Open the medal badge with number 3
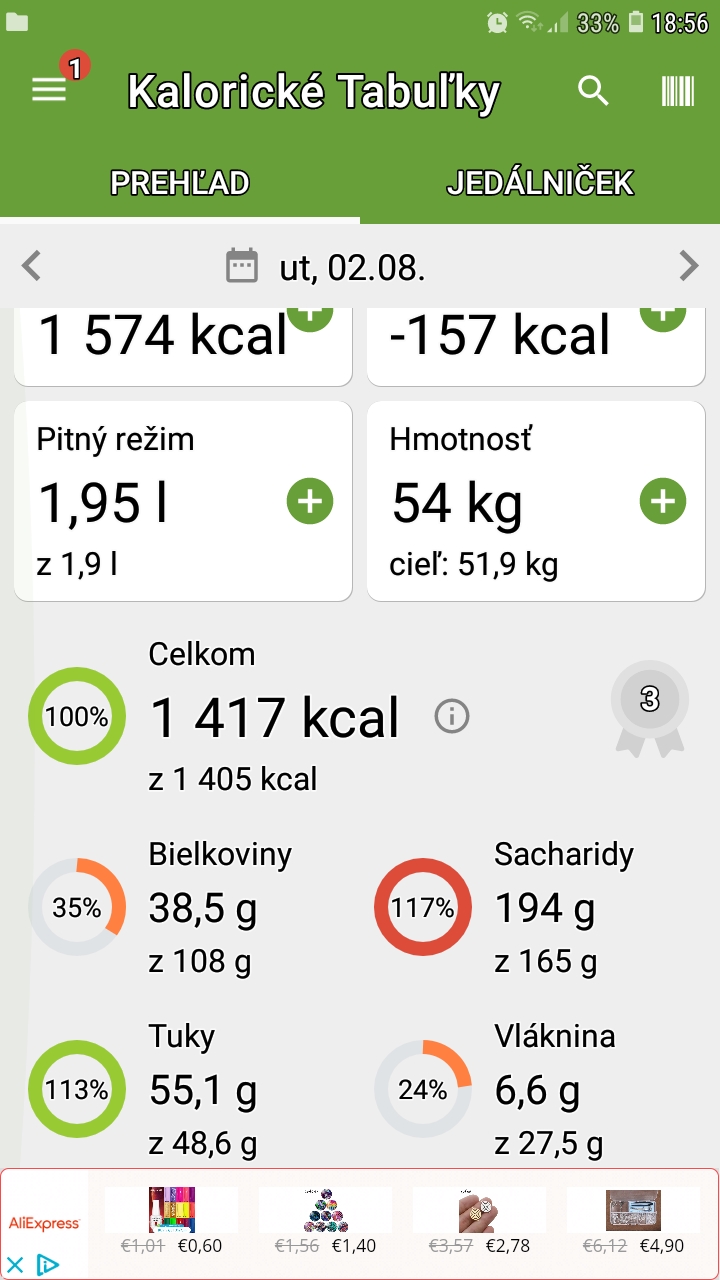Image resolution: width=720 pixels, height=1280 pixels. click(650, 707)
